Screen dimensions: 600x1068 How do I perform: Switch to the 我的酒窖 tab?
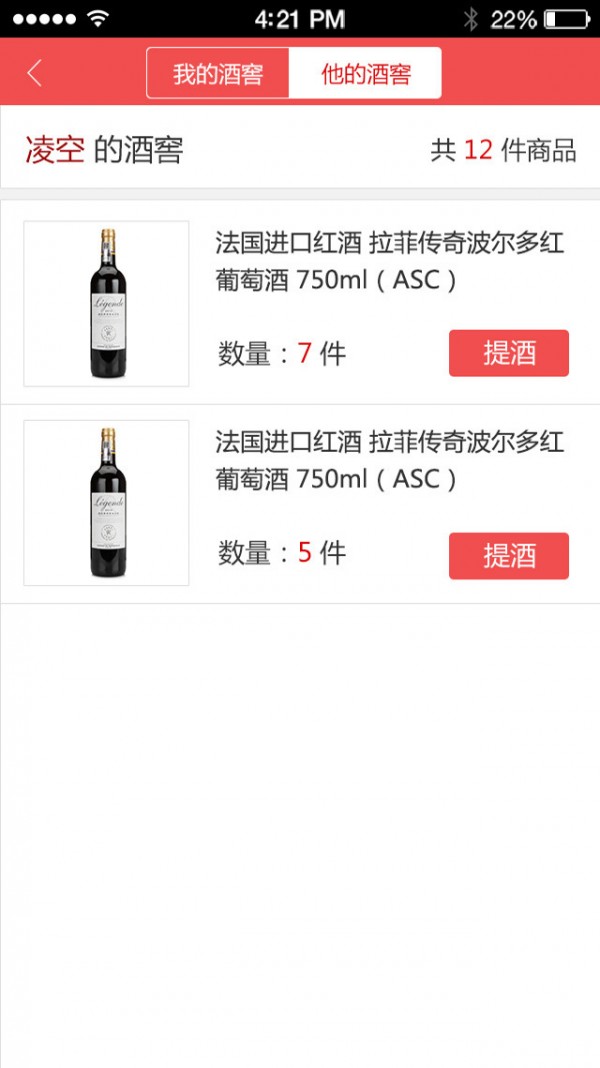click(218, 74)
